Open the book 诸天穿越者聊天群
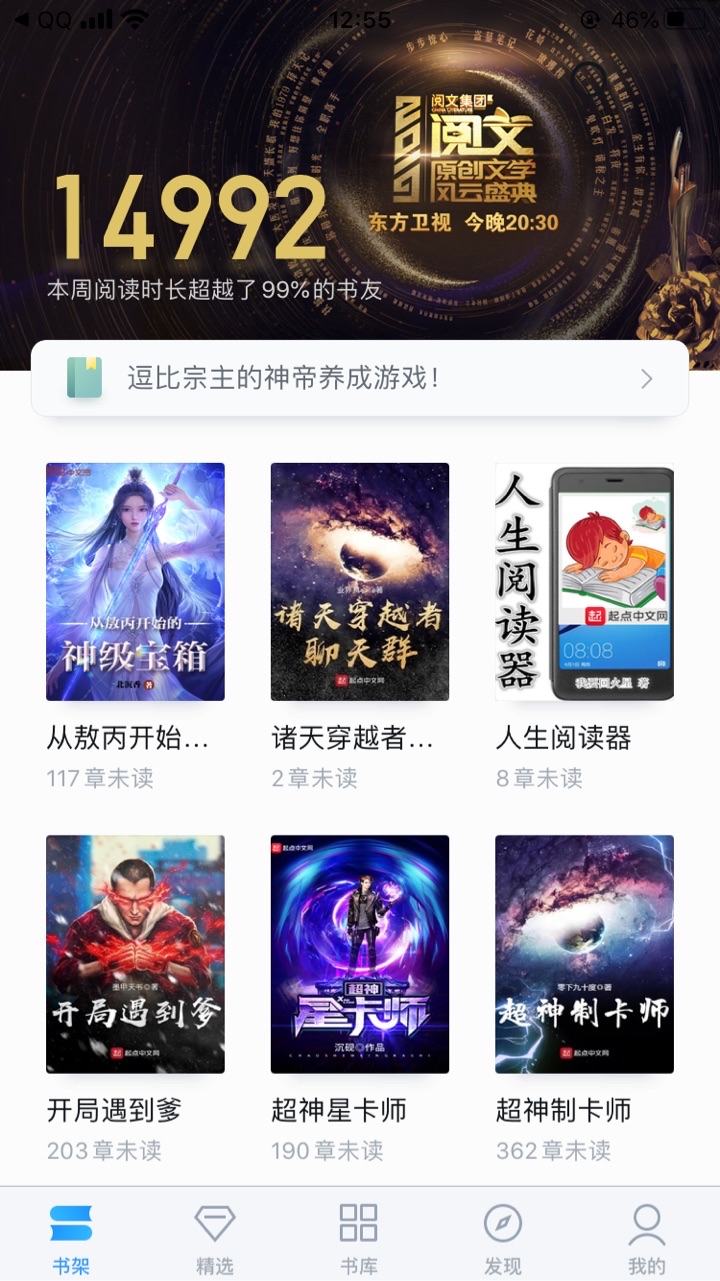This screenshot has width=720, height=1281. (360, 581)
